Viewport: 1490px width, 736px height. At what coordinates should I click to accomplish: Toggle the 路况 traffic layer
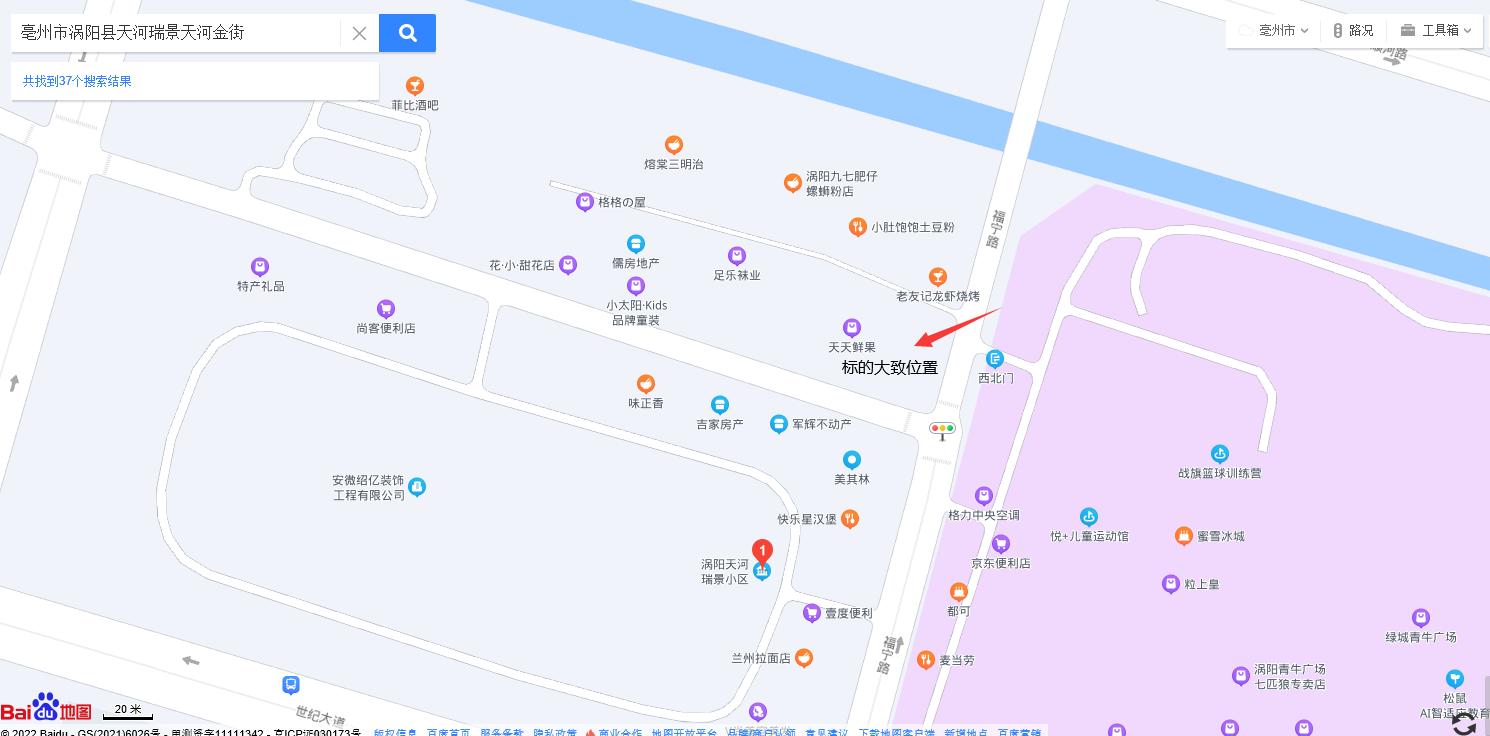pos(1354,30)
